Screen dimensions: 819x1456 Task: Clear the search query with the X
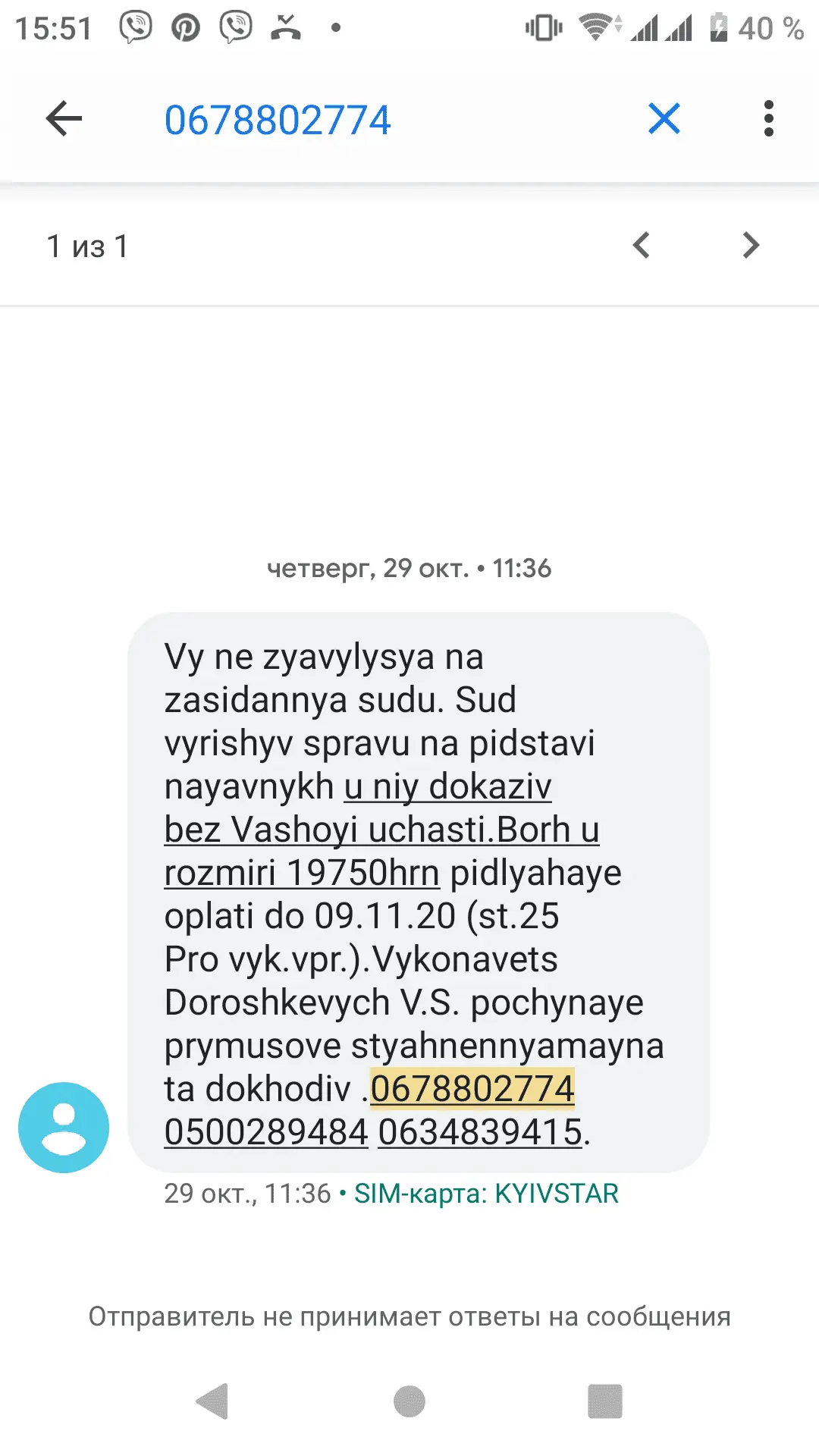(x=664, y=119)
